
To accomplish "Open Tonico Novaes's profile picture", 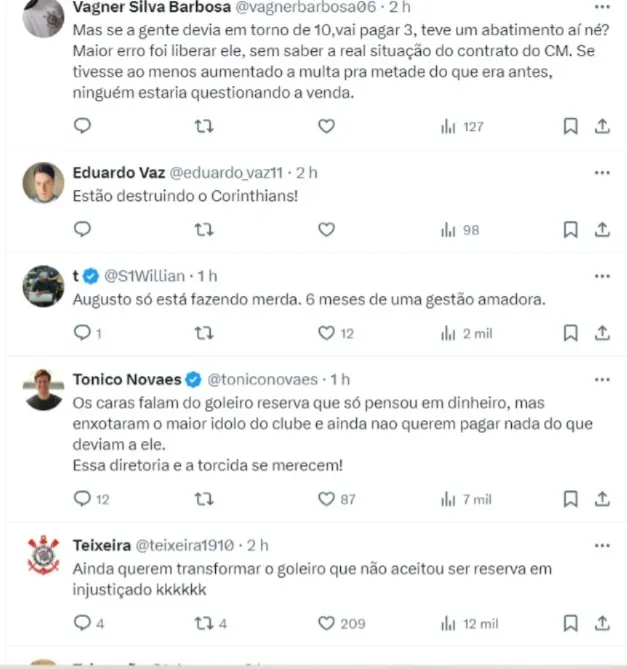I will coord(44,388).
